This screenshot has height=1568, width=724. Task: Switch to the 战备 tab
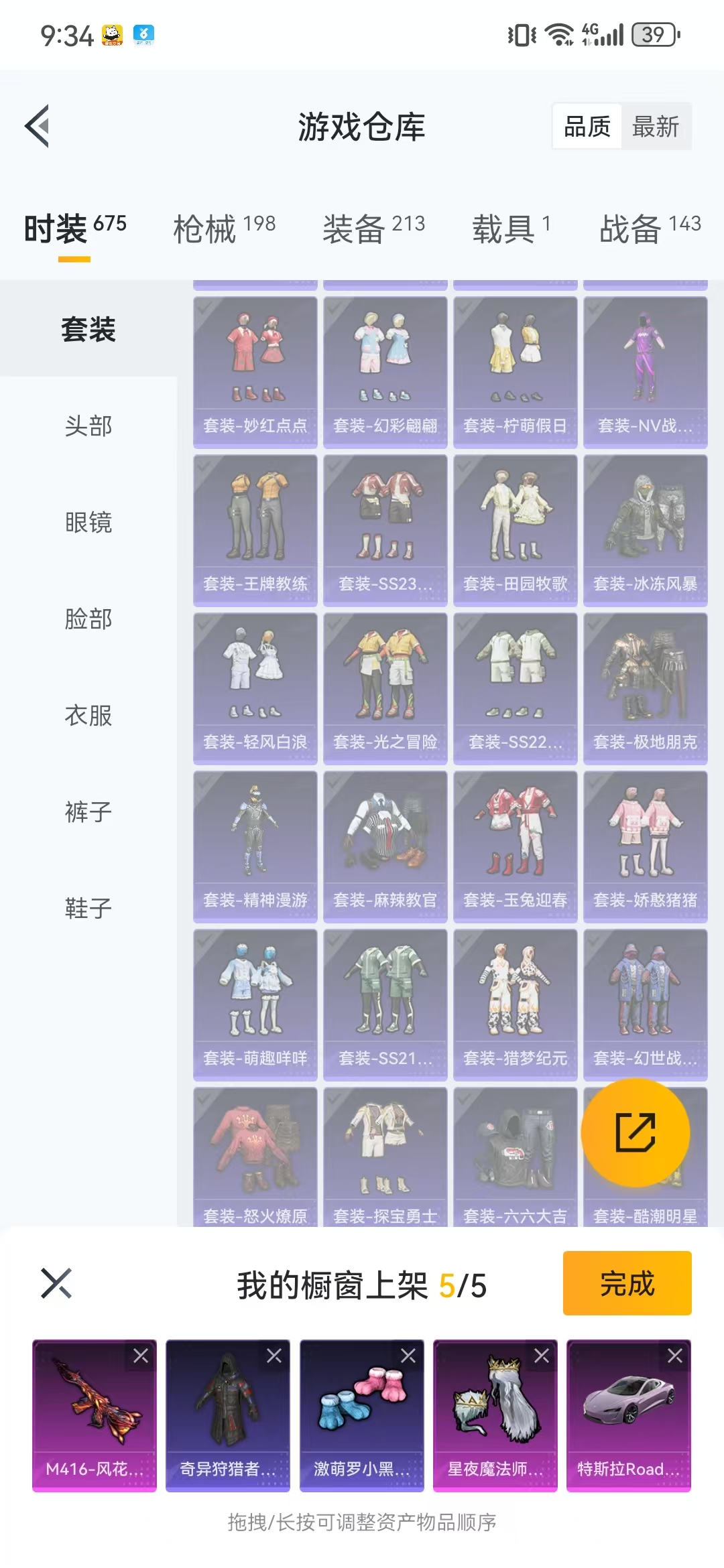[650, 229]
